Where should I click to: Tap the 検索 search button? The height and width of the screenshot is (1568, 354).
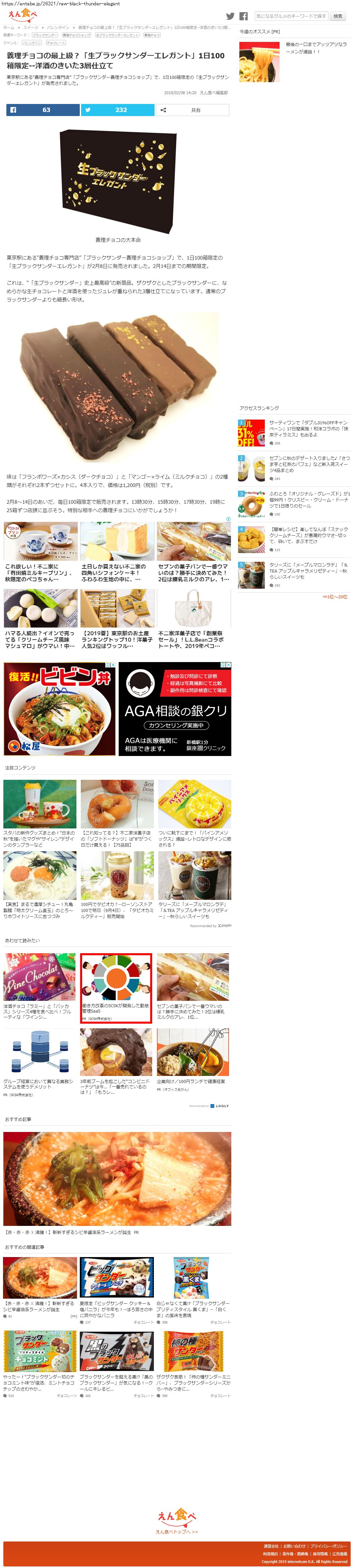[338, 16]
